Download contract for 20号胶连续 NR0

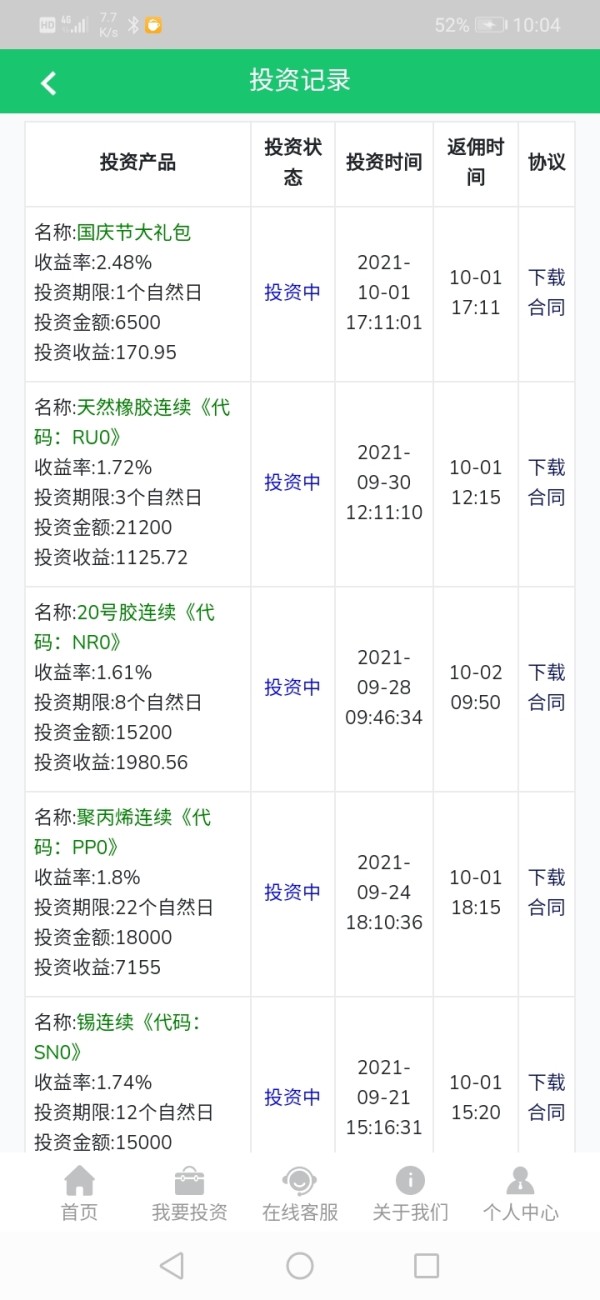[547, 687]
